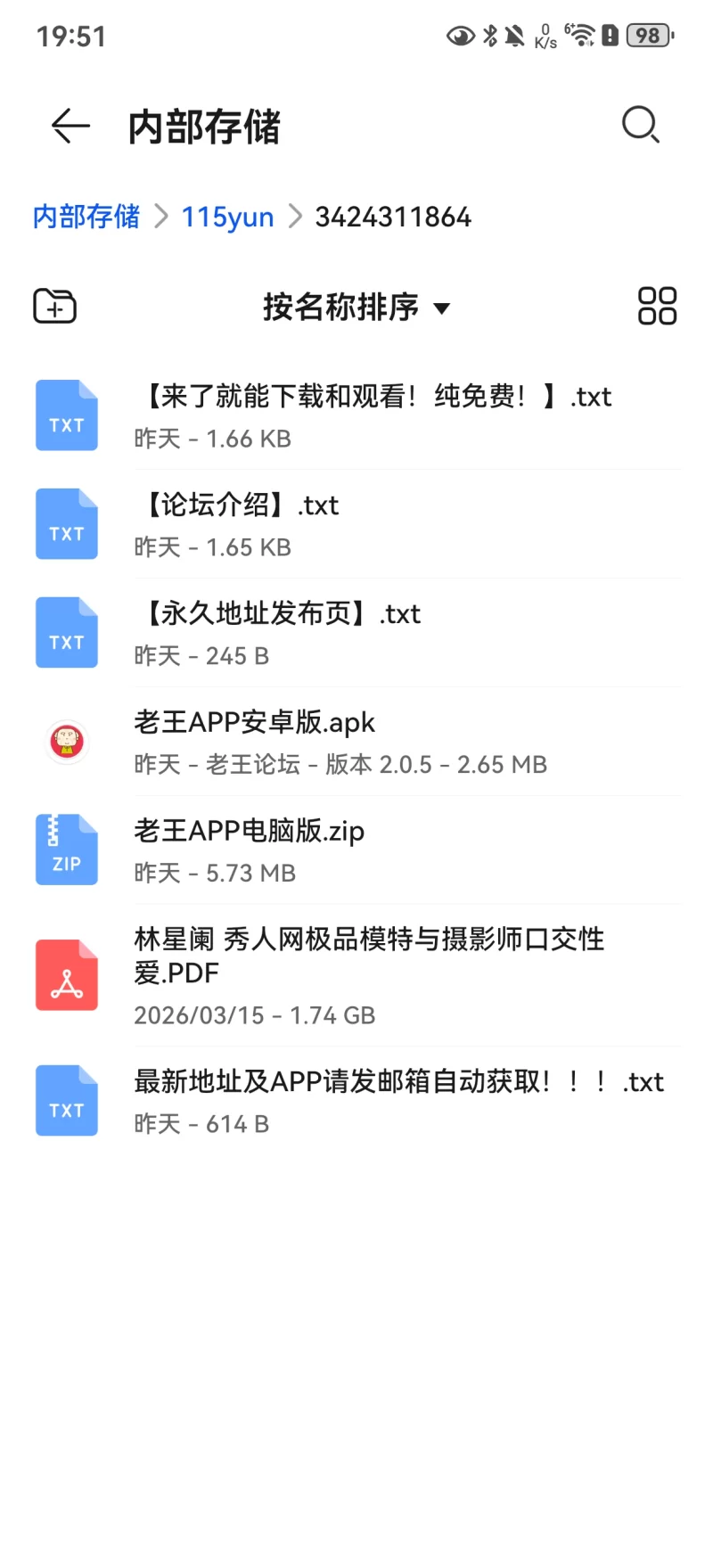
Task: Open the 【来了就能下载和观看!纯免费!】.txt file
Action: 356,415
